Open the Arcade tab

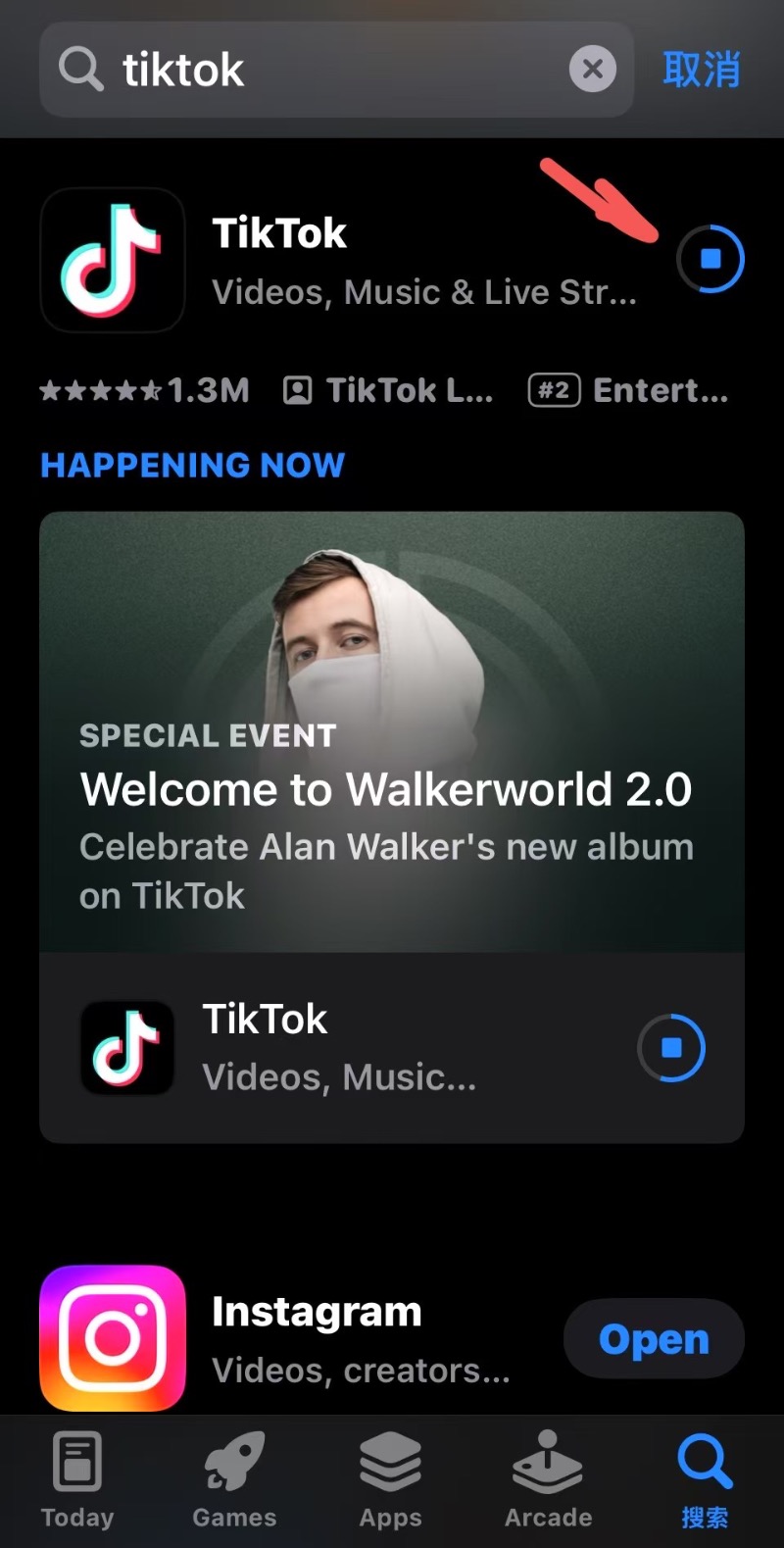[548, 1480]
